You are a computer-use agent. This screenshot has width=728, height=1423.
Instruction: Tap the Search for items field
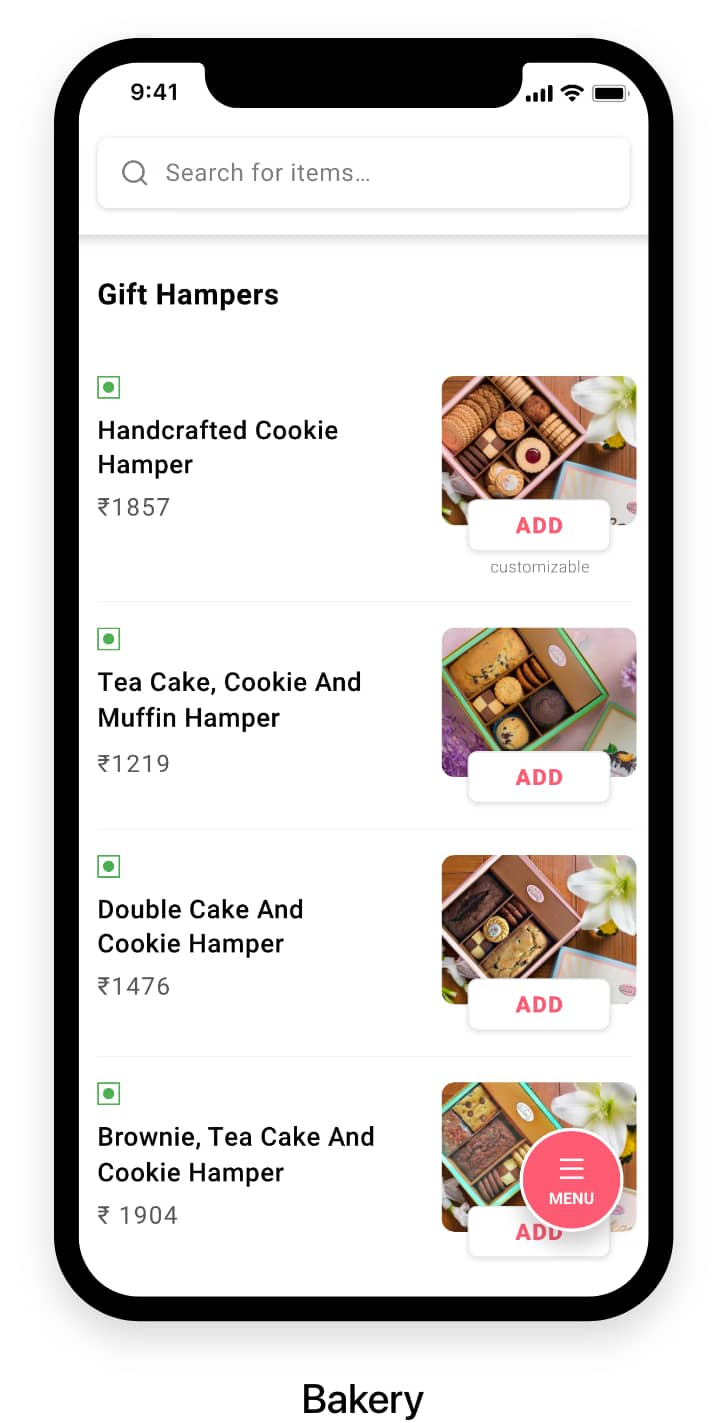click(x=363, y=173)
